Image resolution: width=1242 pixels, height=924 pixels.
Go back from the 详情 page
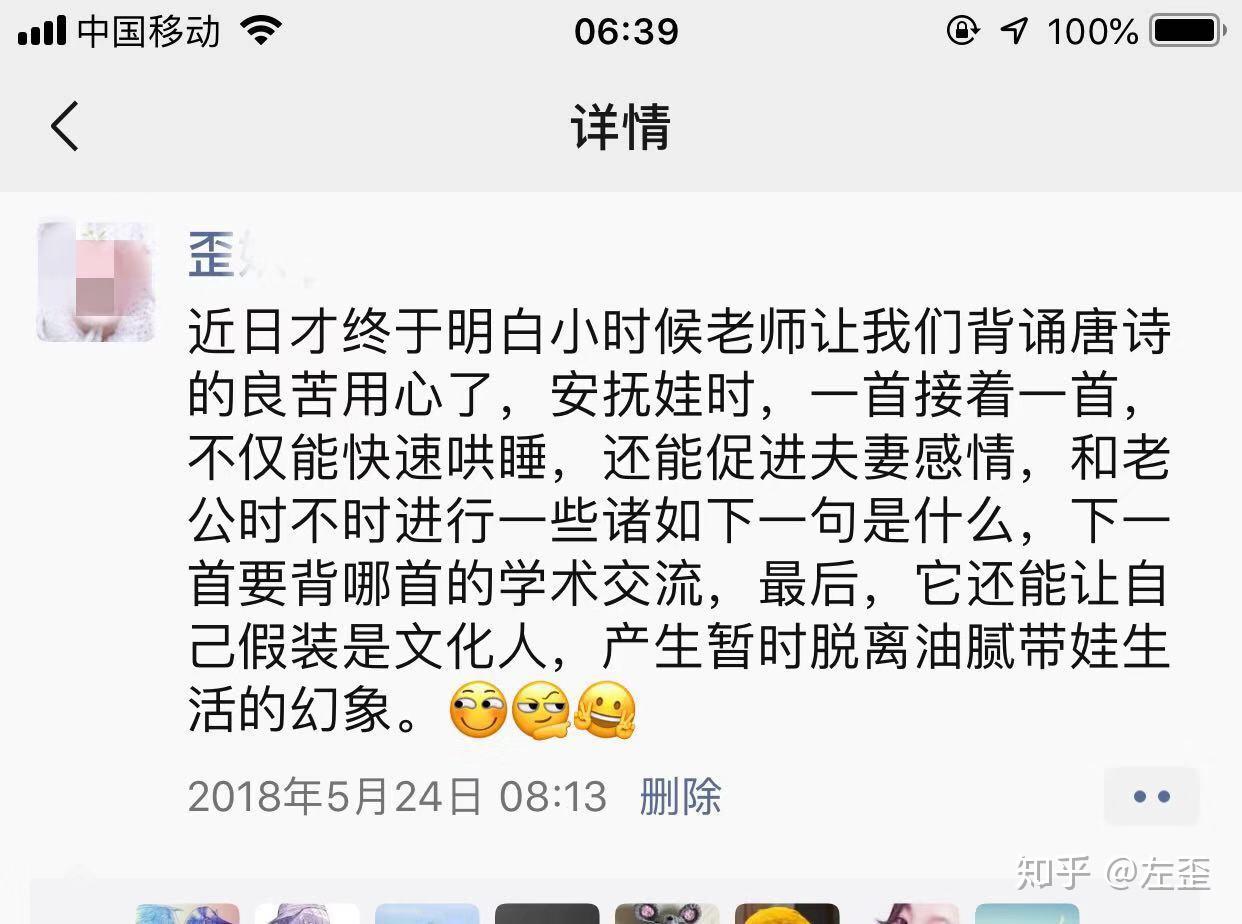click(x=64, y=127)
